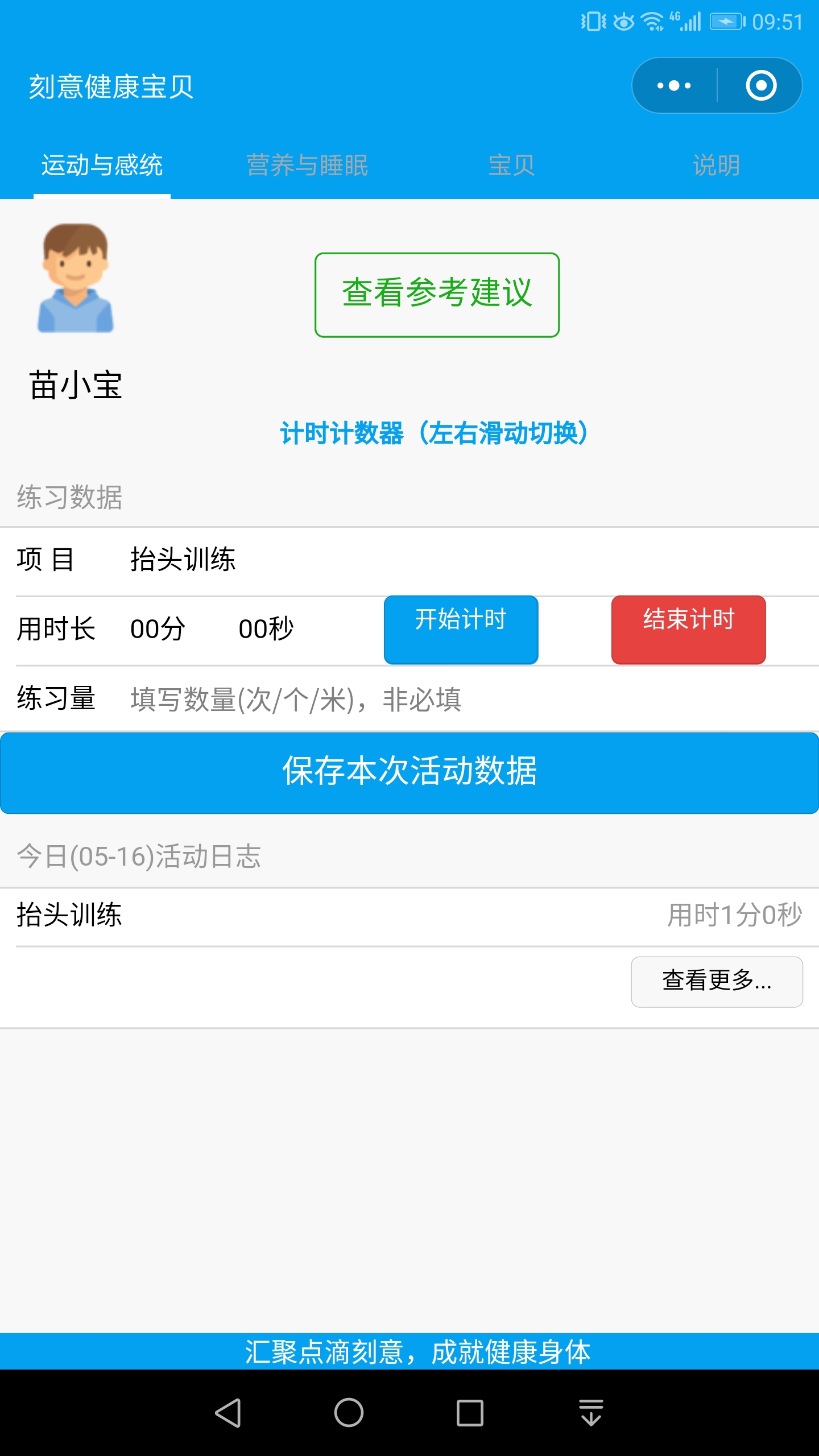Stop the timer with 结束计时
819x1456 pixels.
point(688,630)
